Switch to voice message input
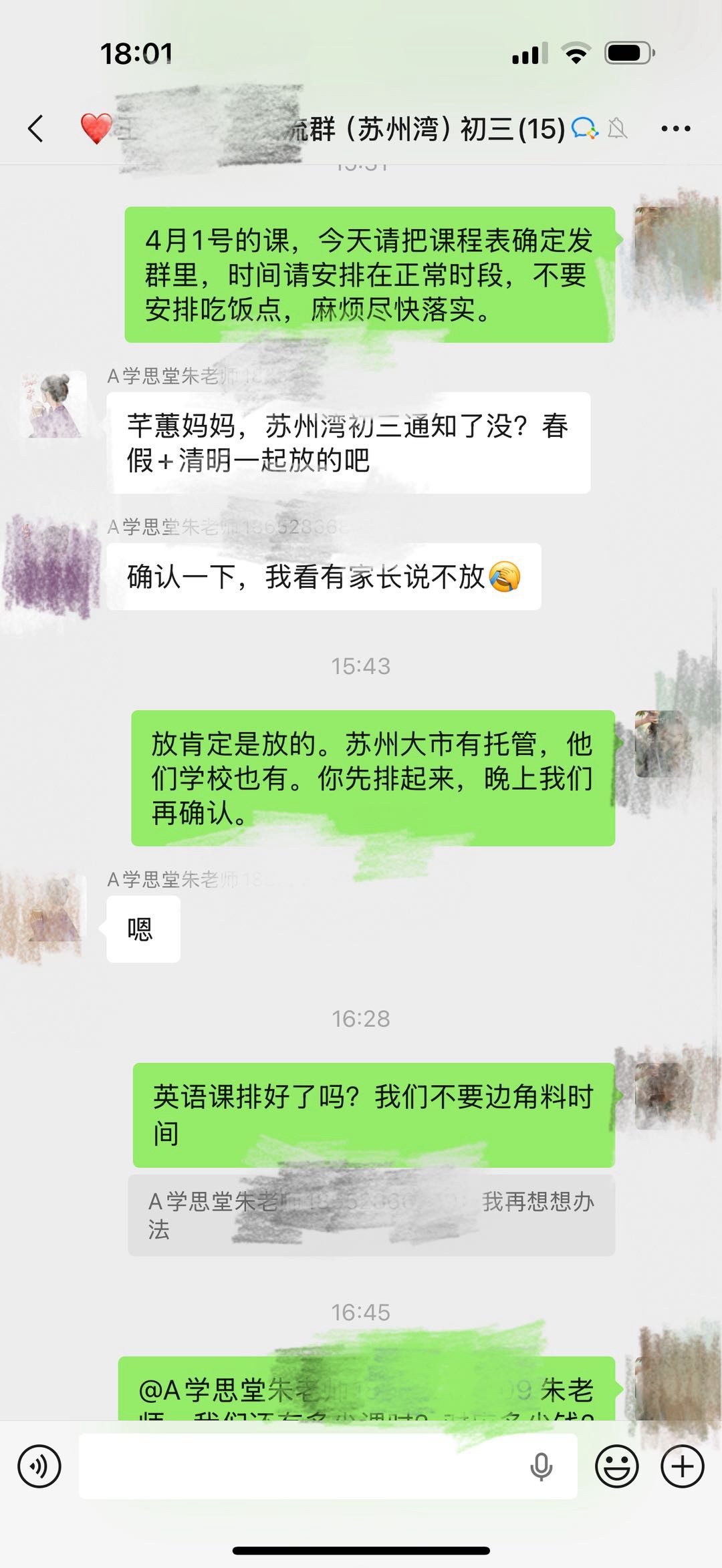The height and width of the screenshot is (1568, 722). pyautogui.click(x=39, y=1466)
